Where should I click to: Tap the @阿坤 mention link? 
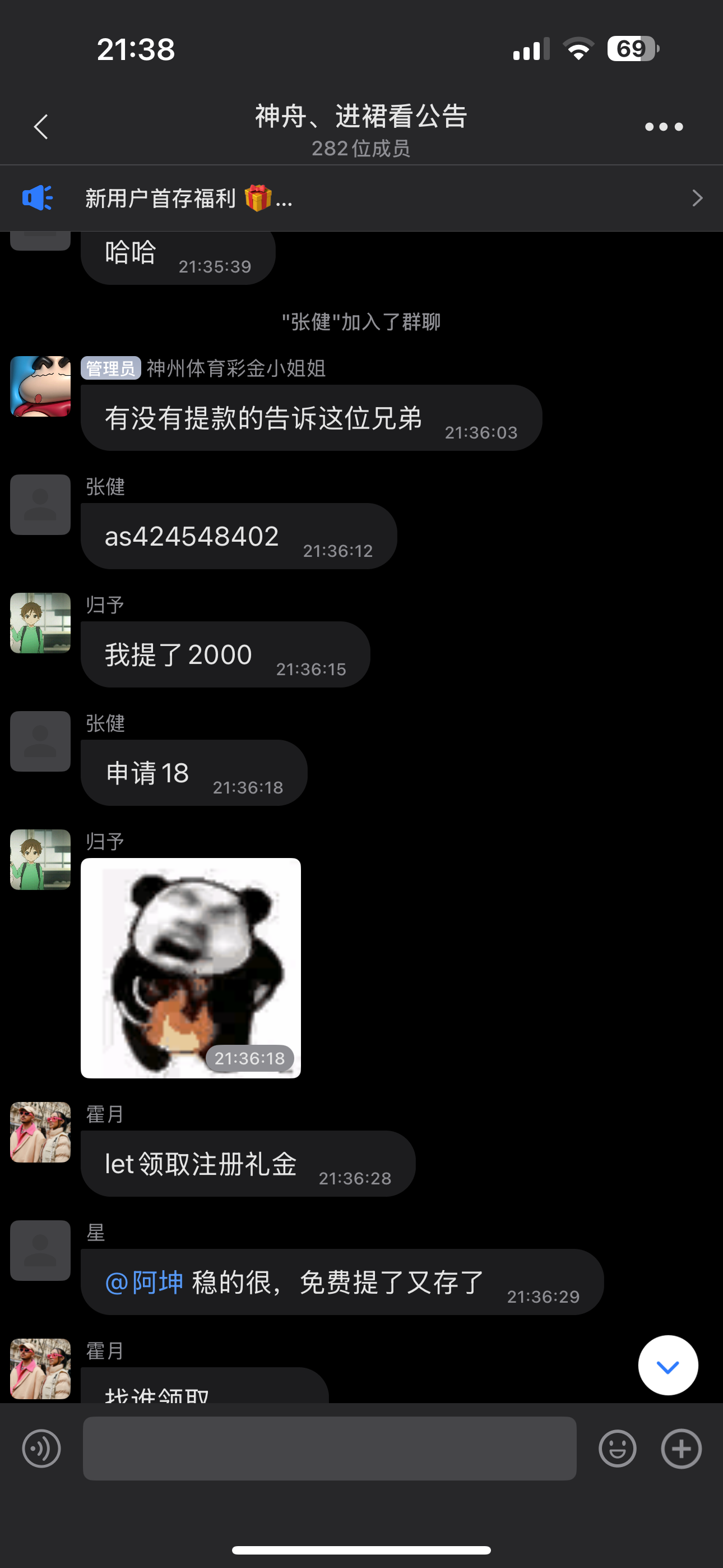[144, 1282]
